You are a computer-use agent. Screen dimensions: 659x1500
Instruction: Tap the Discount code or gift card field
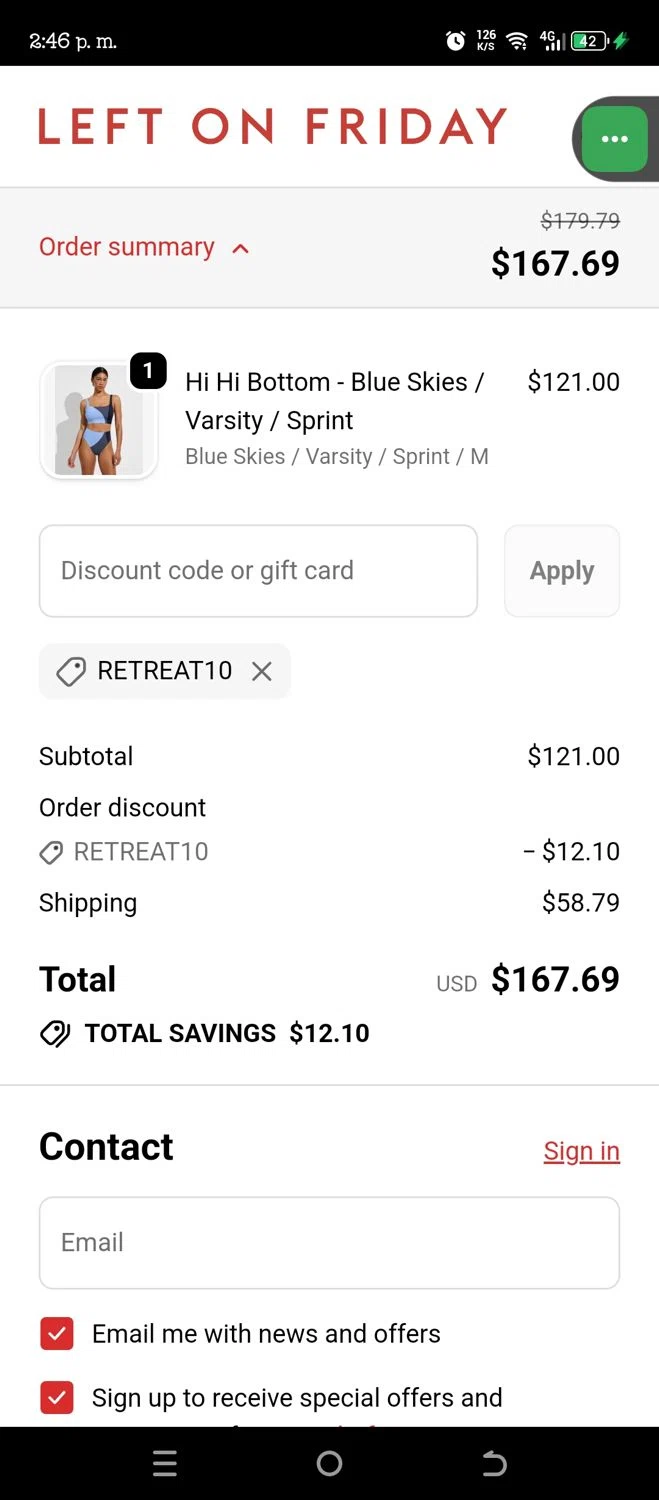click(x=258, y=571)
